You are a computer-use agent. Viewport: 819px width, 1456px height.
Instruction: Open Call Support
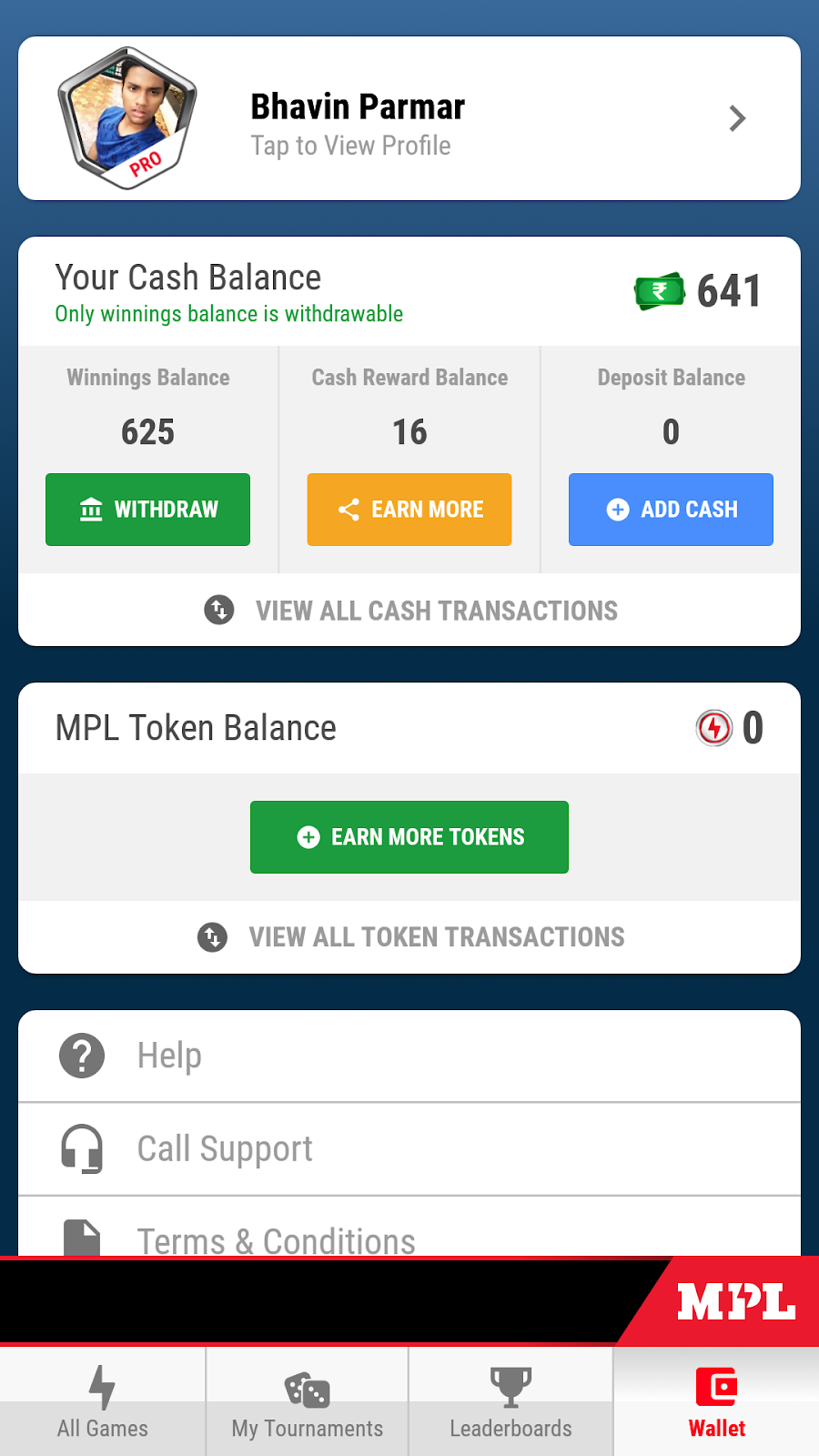[x=409, y=1148]
